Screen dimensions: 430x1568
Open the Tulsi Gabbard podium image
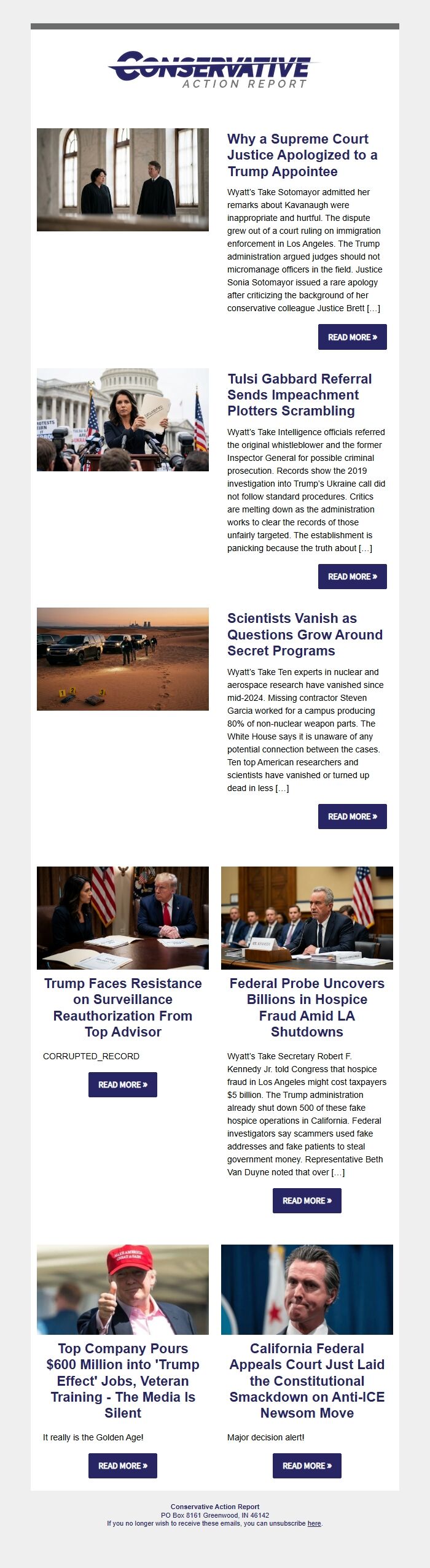click(123, 420)
